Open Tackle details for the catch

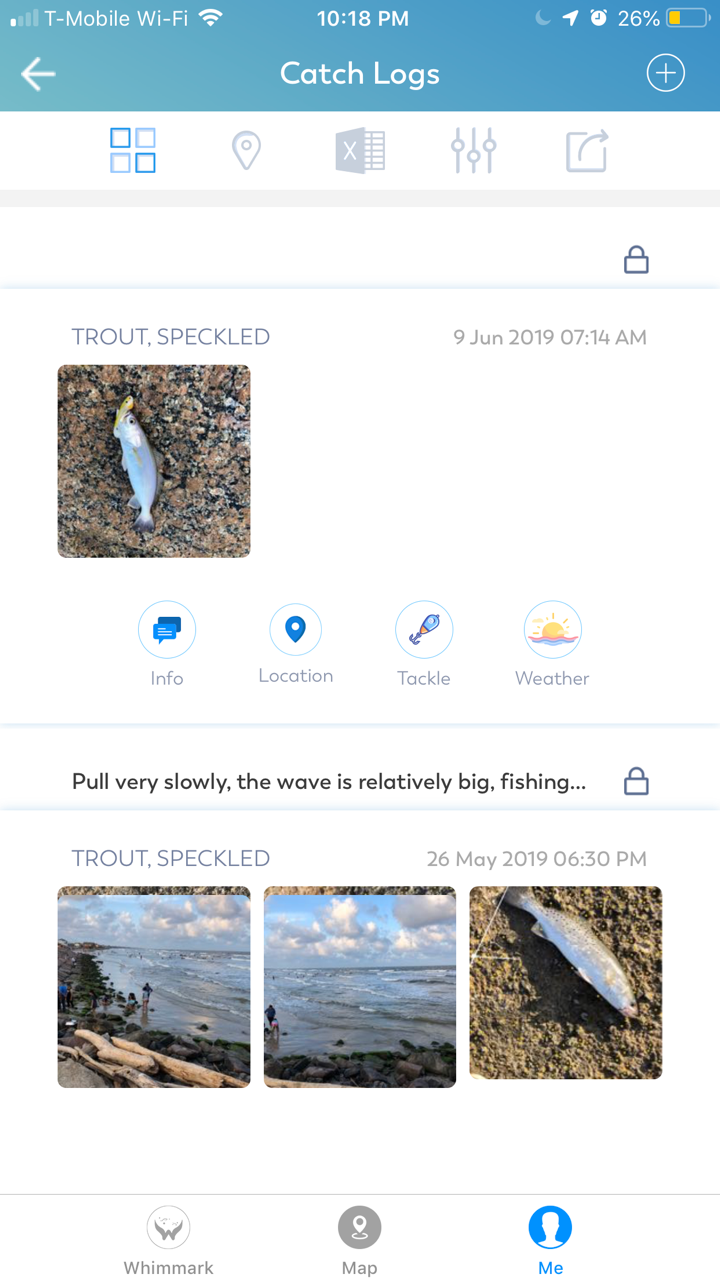click(424, 630)
